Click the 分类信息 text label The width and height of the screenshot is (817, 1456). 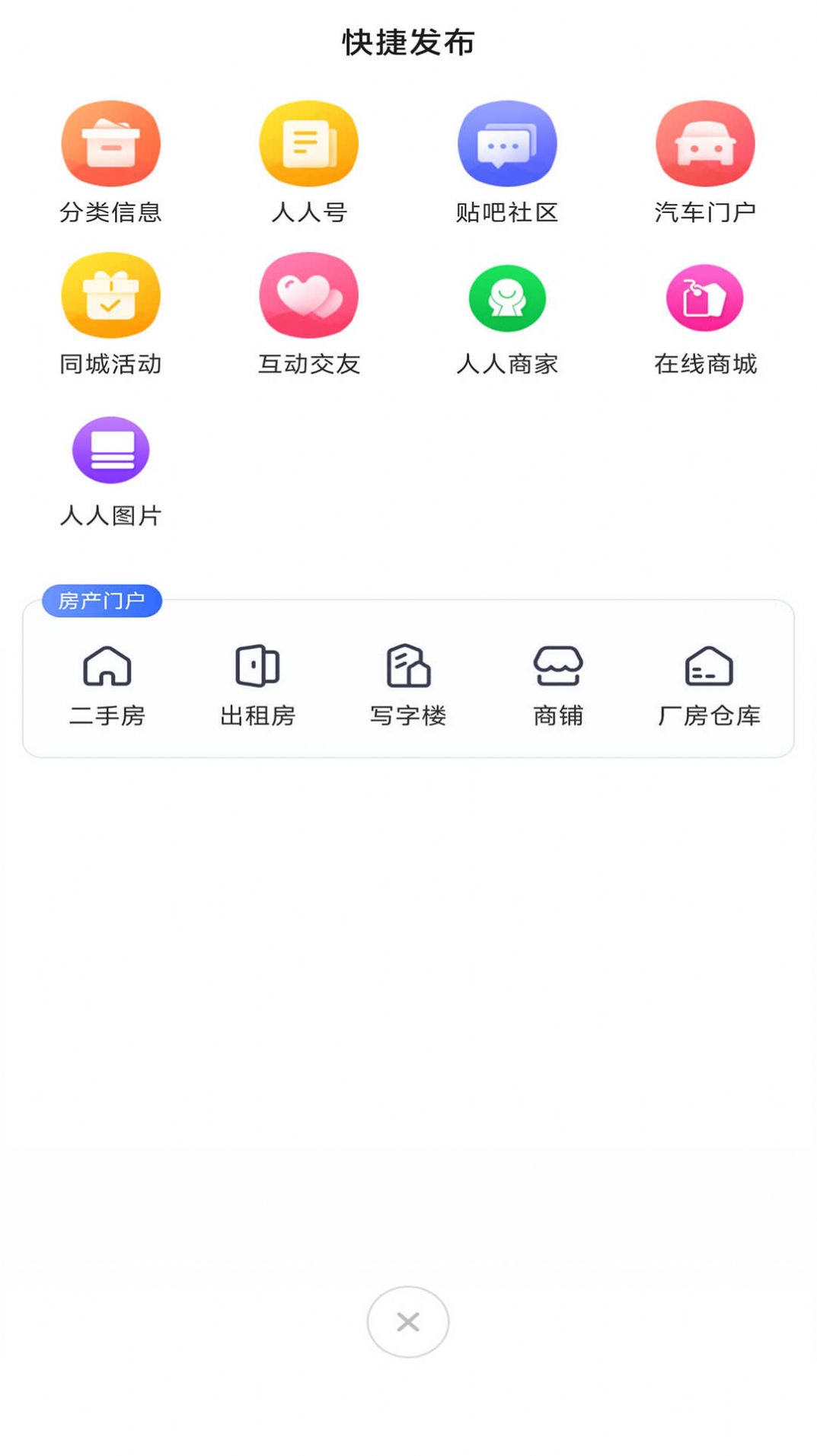point(110,214)
